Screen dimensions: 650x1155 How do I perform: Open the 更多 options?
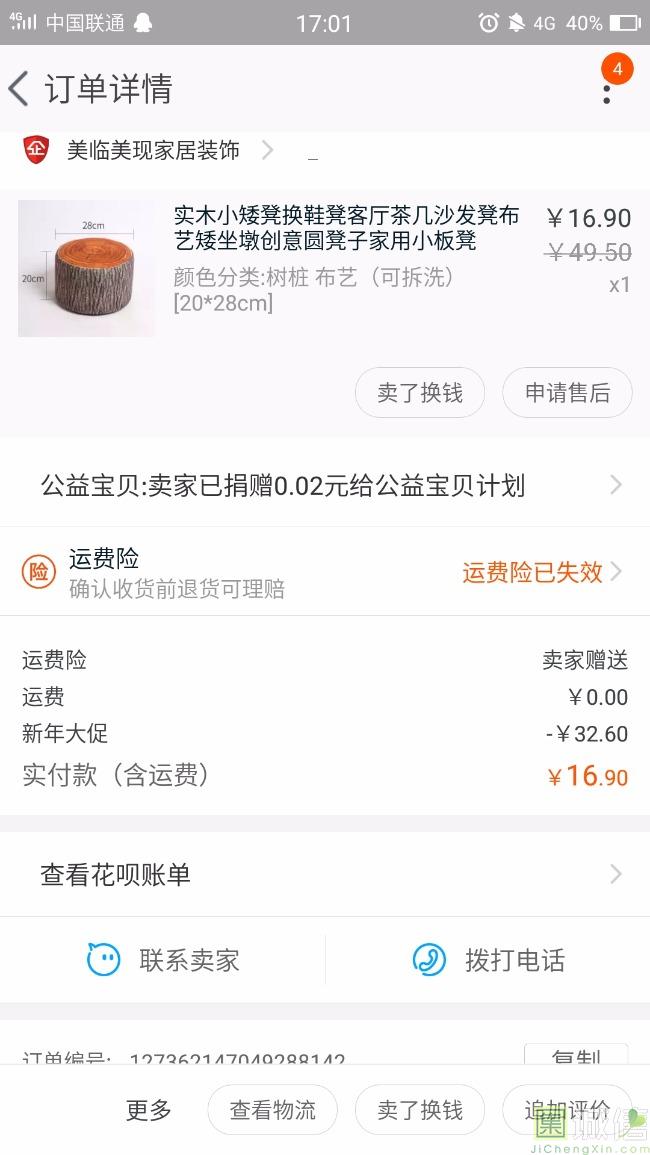(149, 1110)
